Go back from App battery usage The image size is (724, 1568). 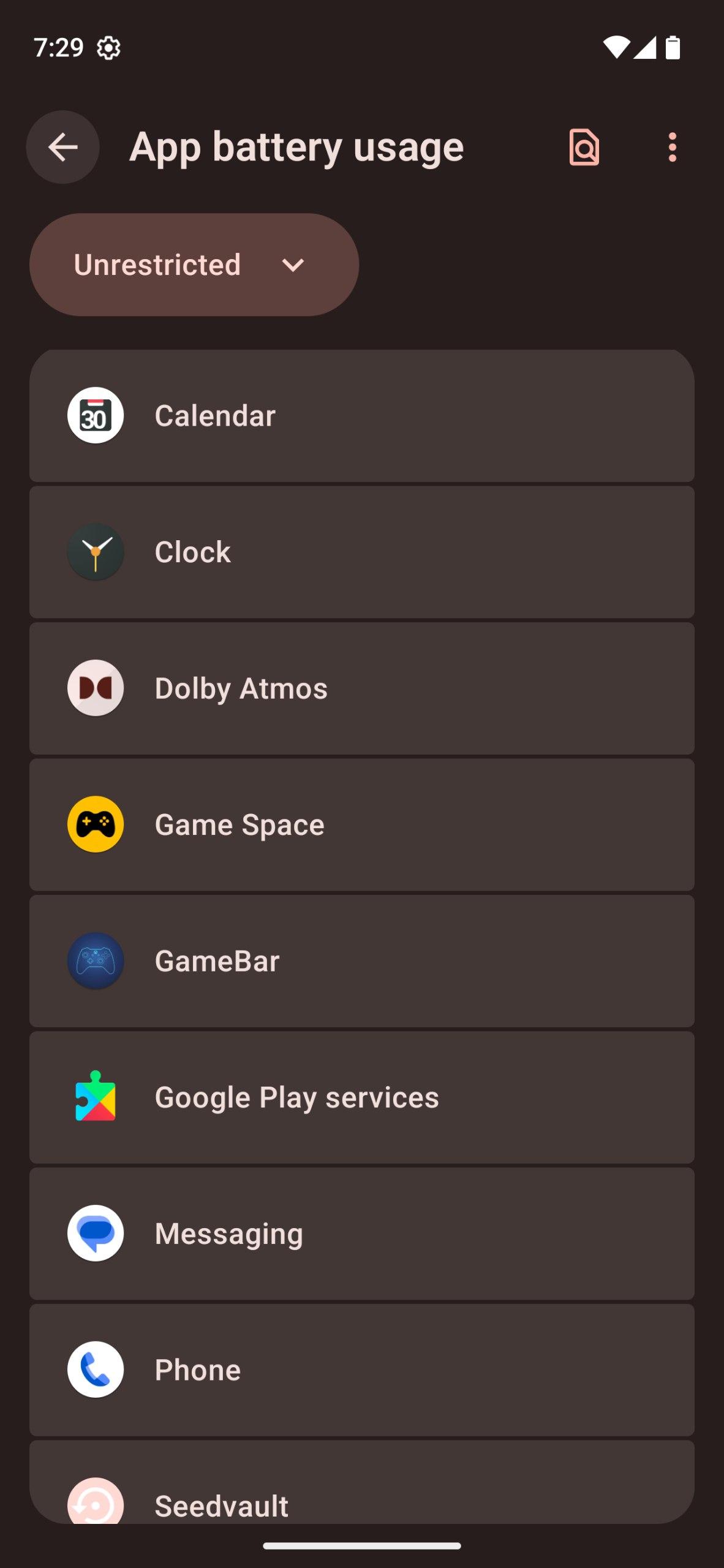click(x=62, y=147)
